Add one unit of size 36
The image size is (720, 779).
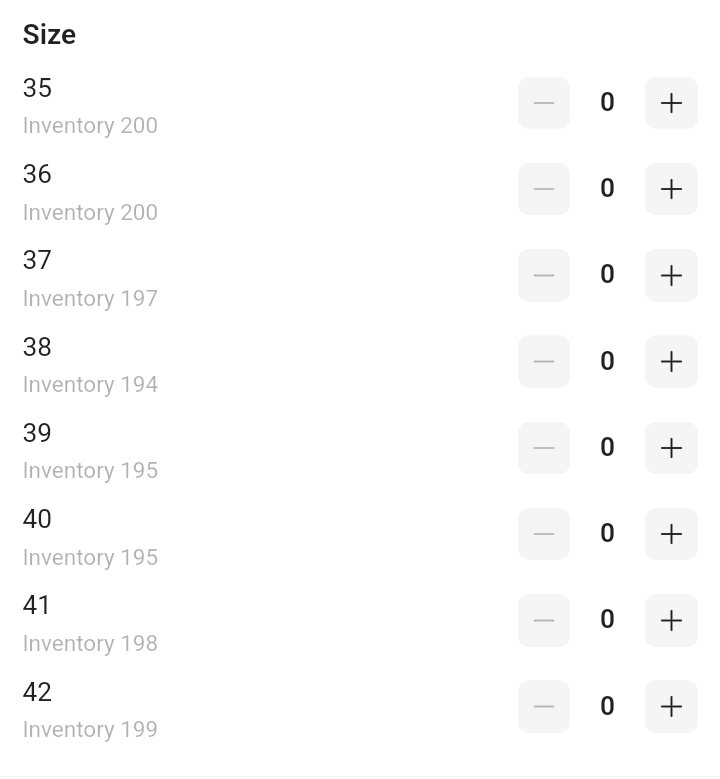coord(671,189)
